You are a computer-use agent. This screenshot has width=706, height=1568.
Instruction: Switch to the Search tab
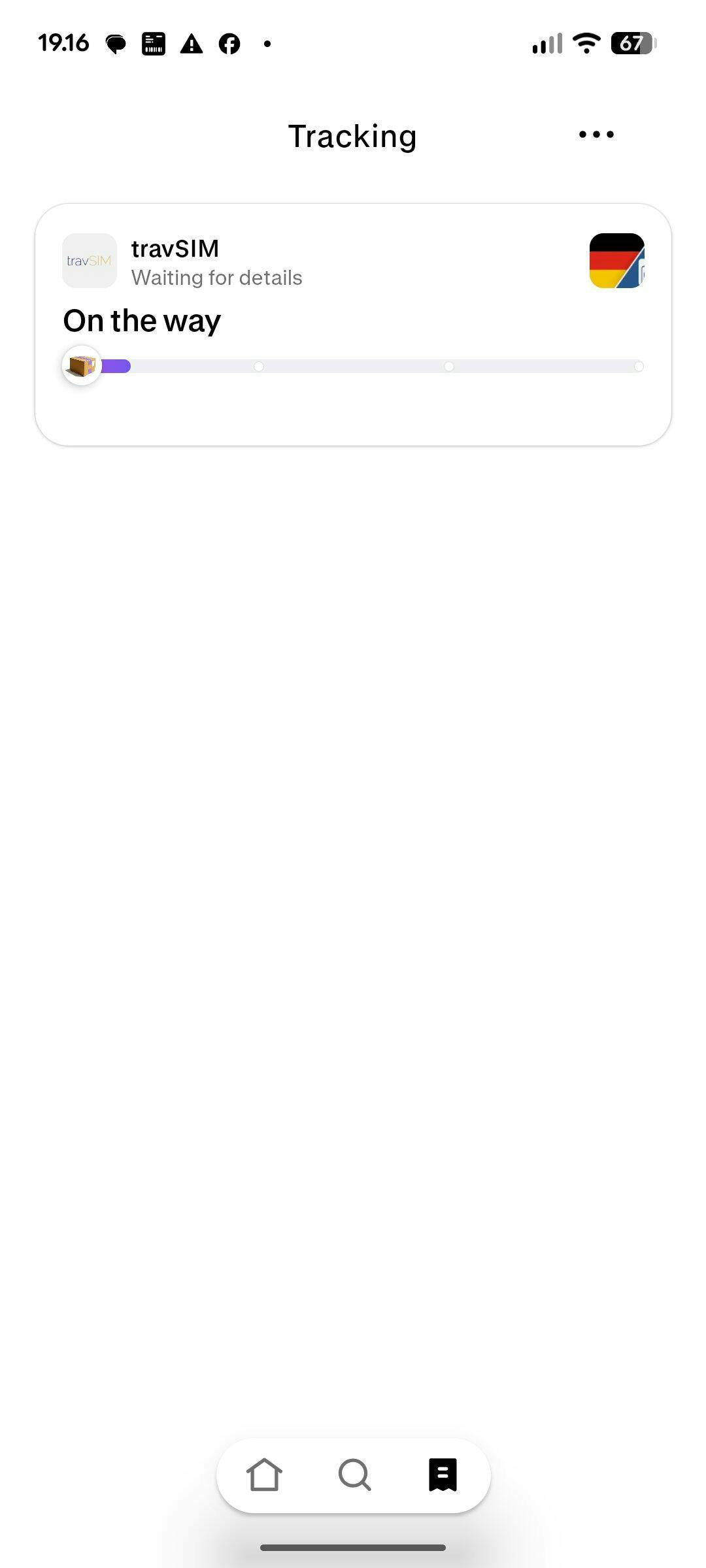click(354, 1475)
